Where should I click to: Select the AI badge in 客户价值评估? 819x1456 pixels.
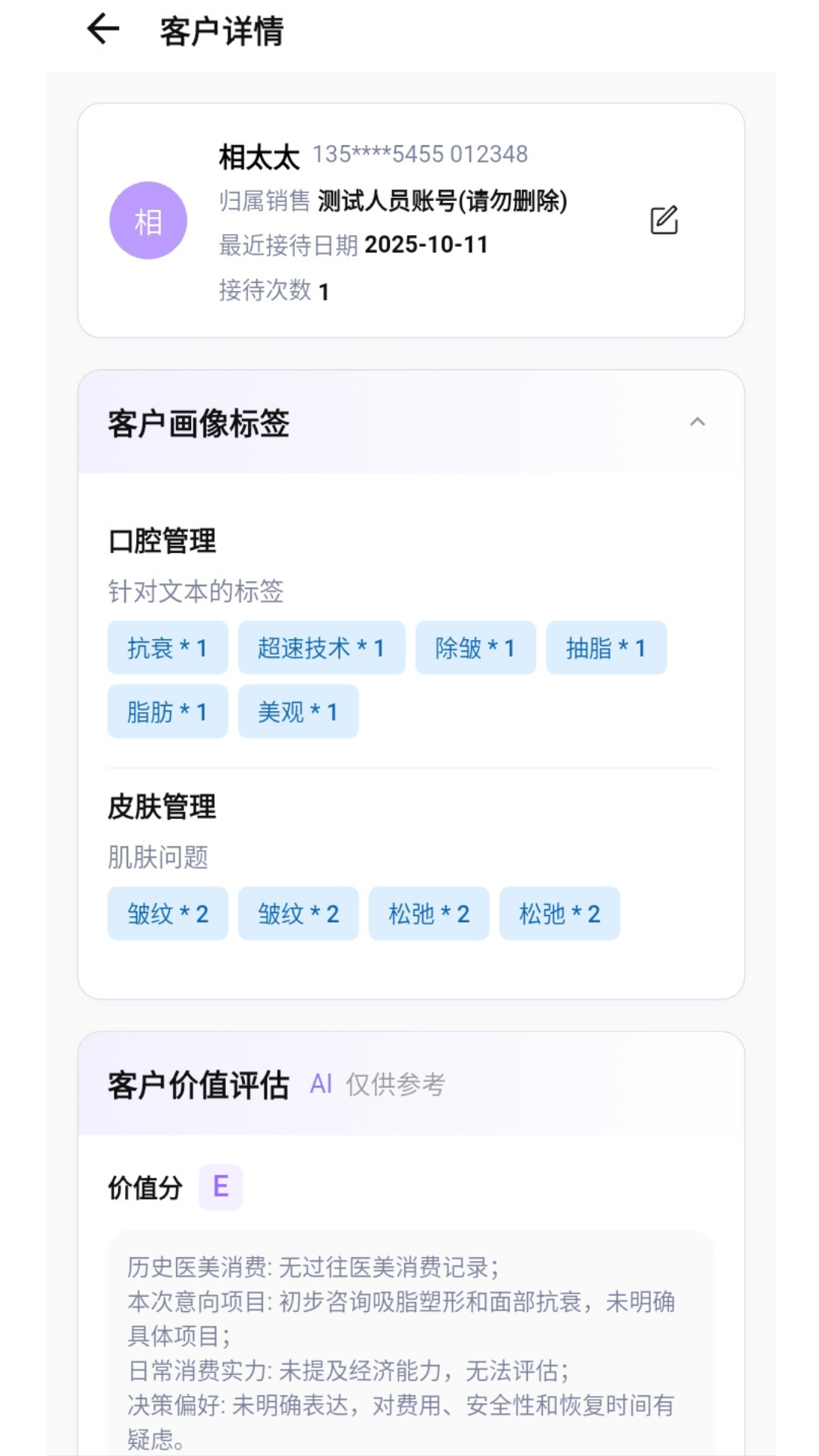click(322, 1084)
